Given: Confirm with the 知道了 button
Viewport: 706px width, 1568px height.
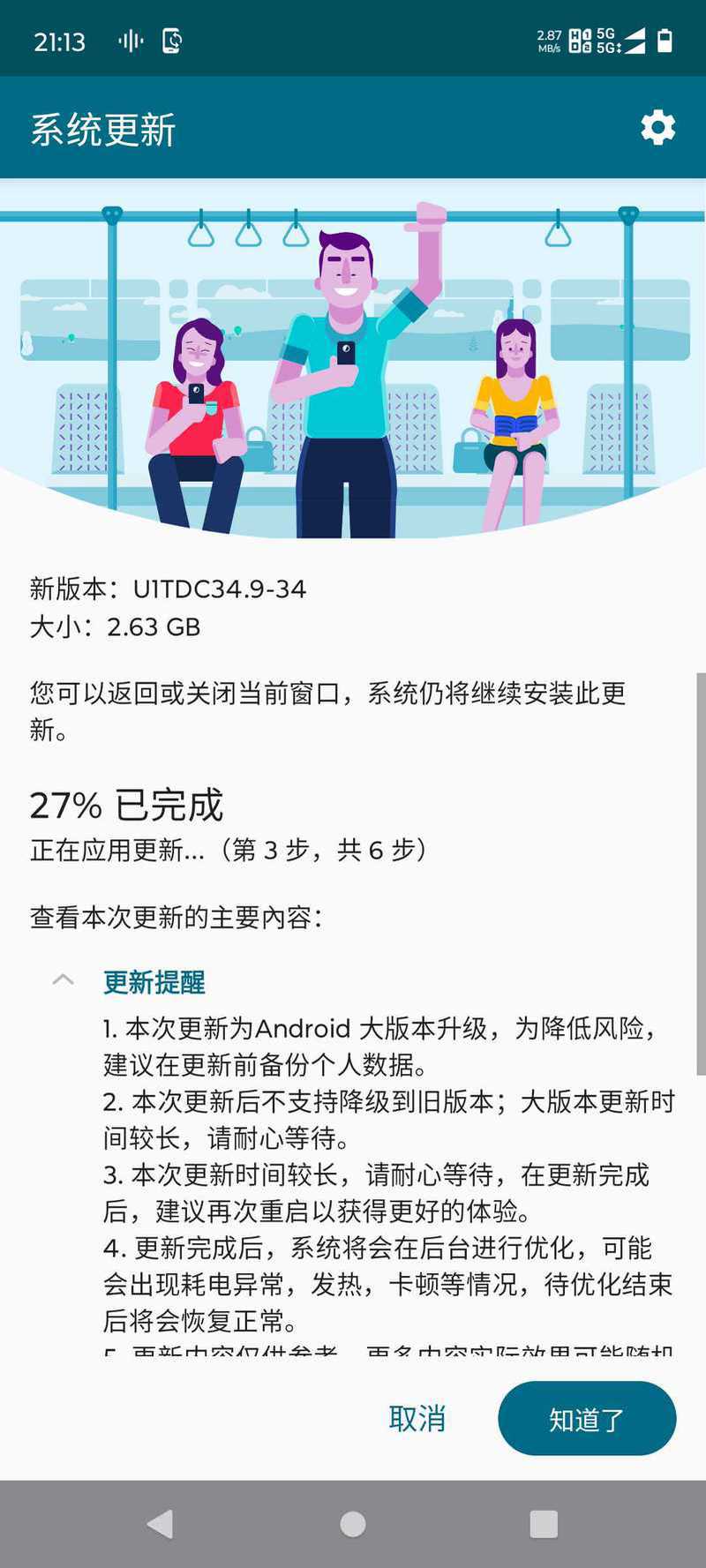Looking at the screenshot, I should (x=587, y=1418).
